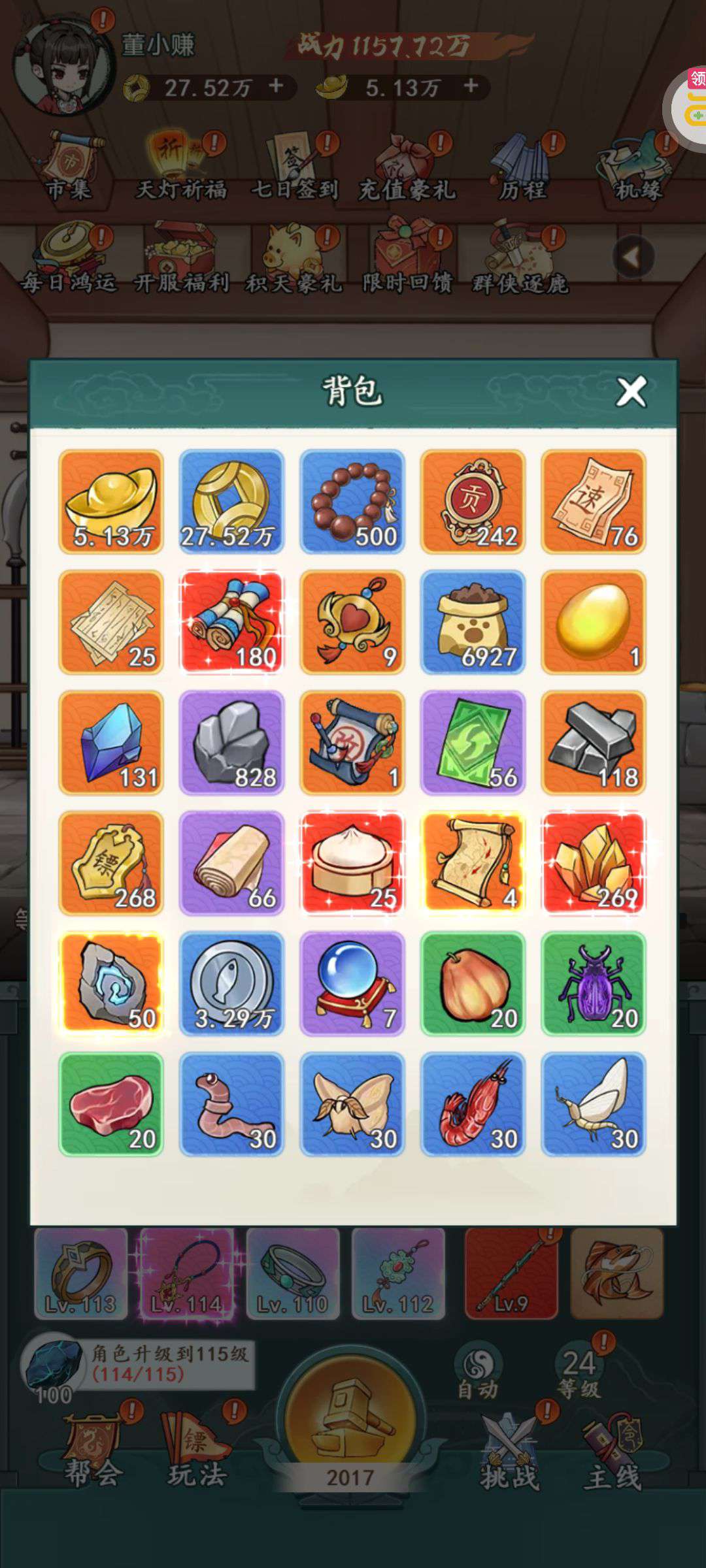706x1568 pixels.
Task: Tap the gold crystal cluster item with 269
Action: tap(594, 863)
